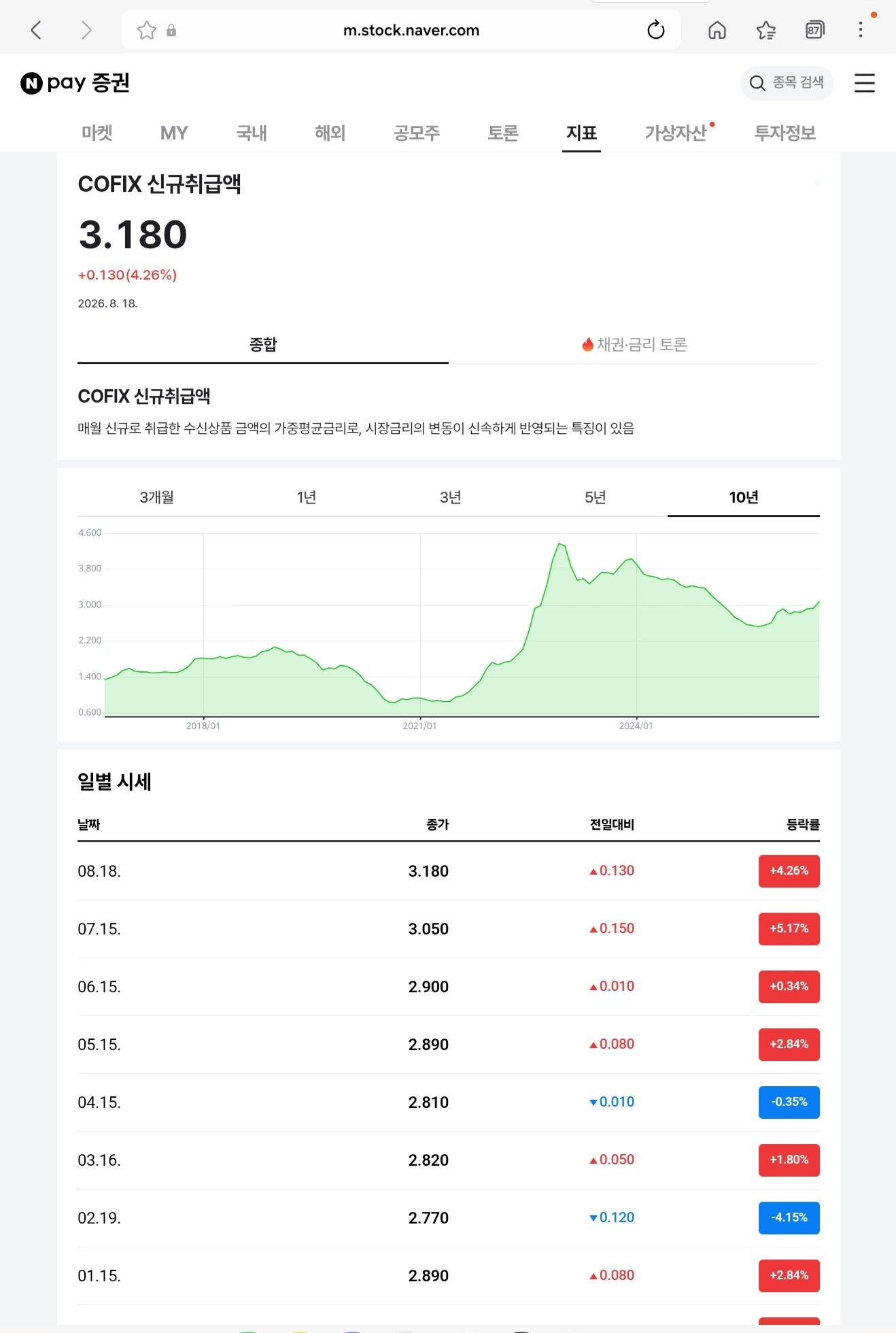Open the 해외 tab
The height and width of the screenshot is (1333, 896).
330,133
